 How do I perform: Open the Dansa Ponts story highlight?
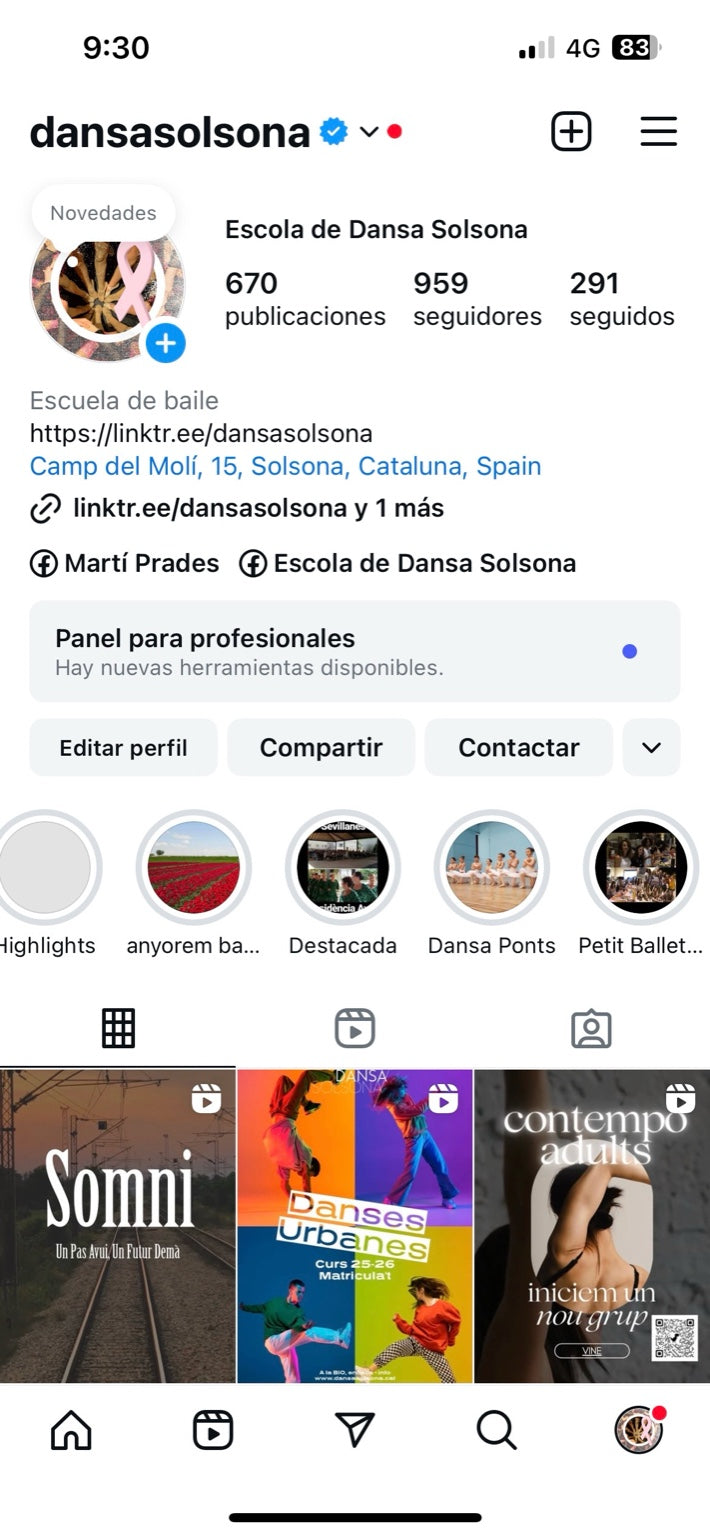[491, 867]
